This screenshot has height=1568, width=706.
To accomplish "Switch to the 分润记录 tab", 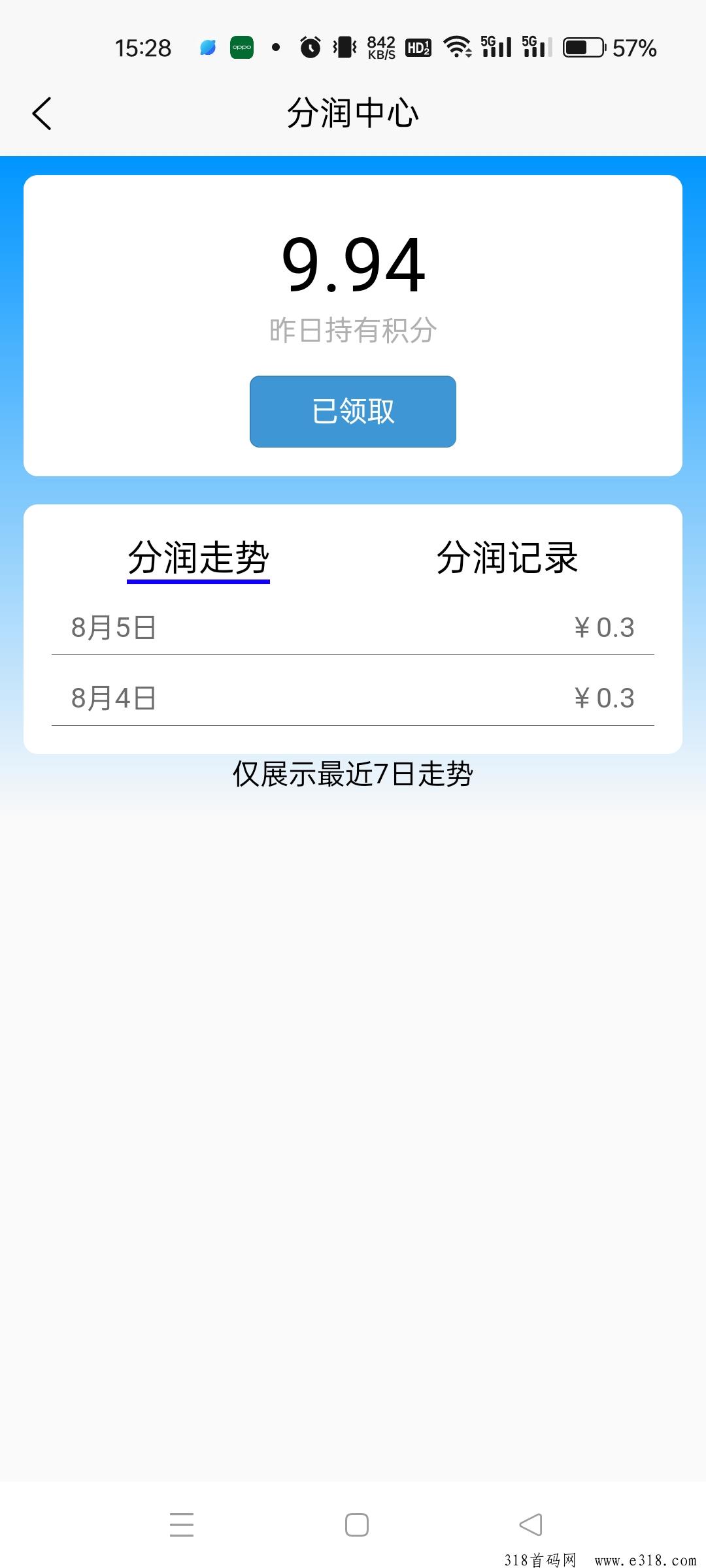I will [507, 558].
